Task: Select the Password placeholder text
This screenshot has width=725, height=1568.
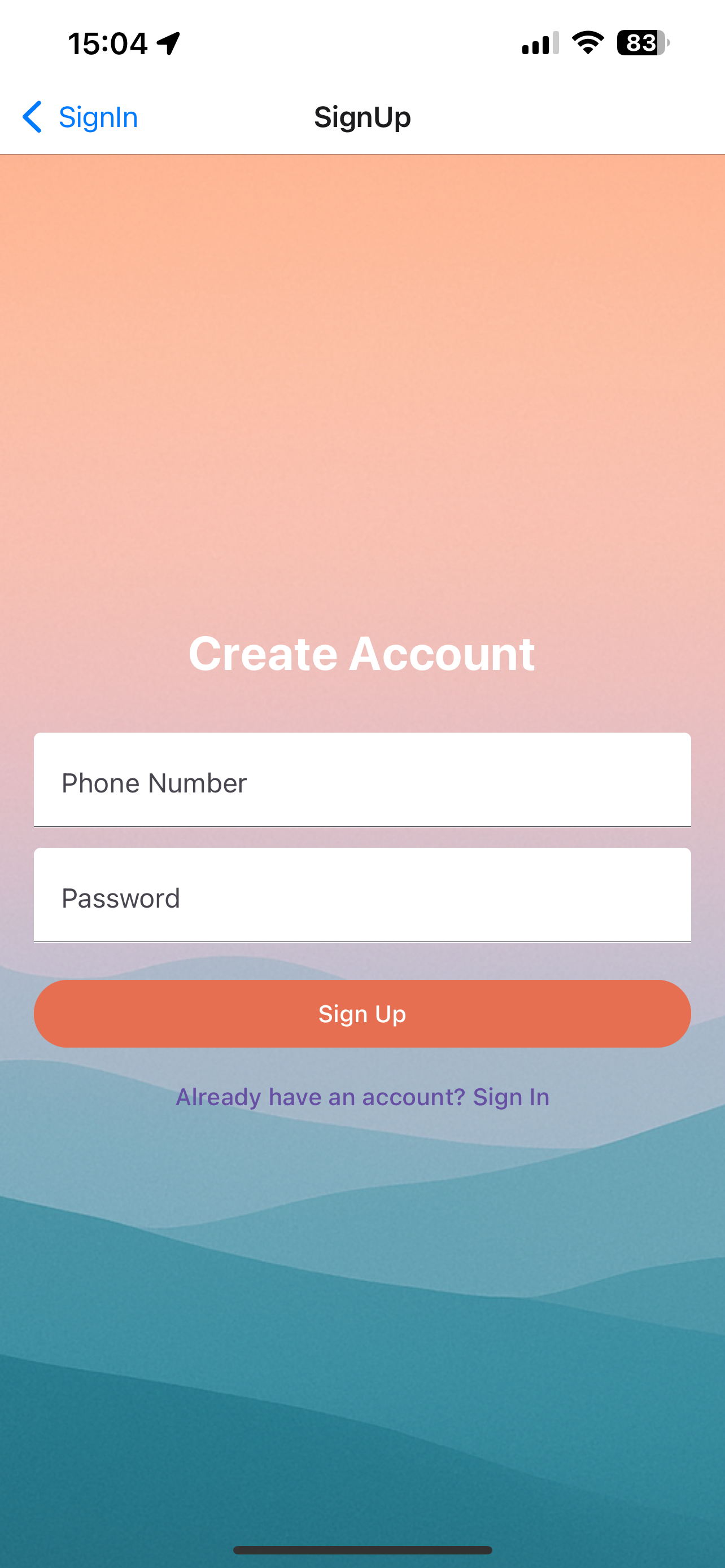Action: coord(121,898)
